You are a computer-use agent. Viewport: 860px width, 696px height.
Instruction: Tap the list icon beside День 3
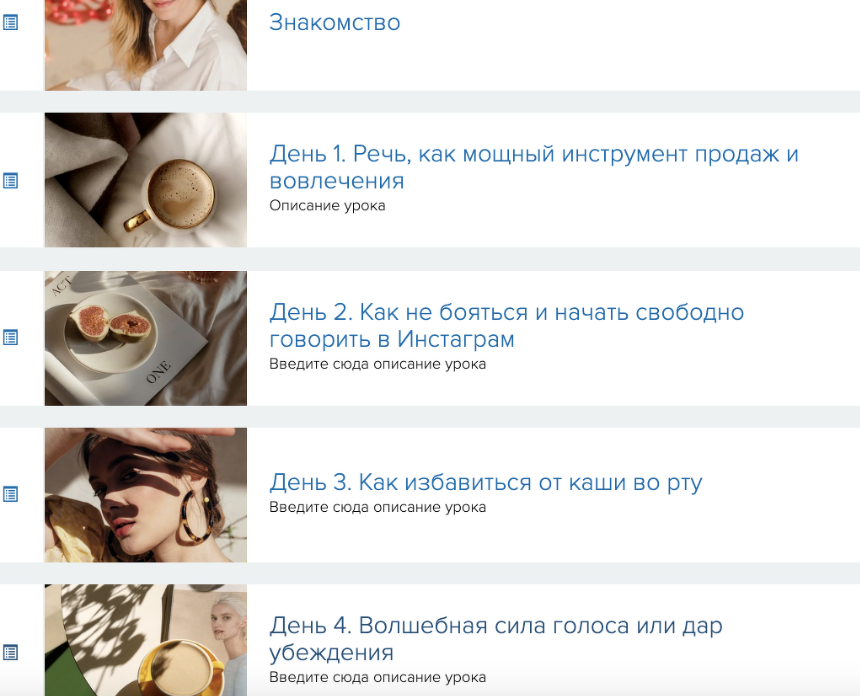coord(11,494)
